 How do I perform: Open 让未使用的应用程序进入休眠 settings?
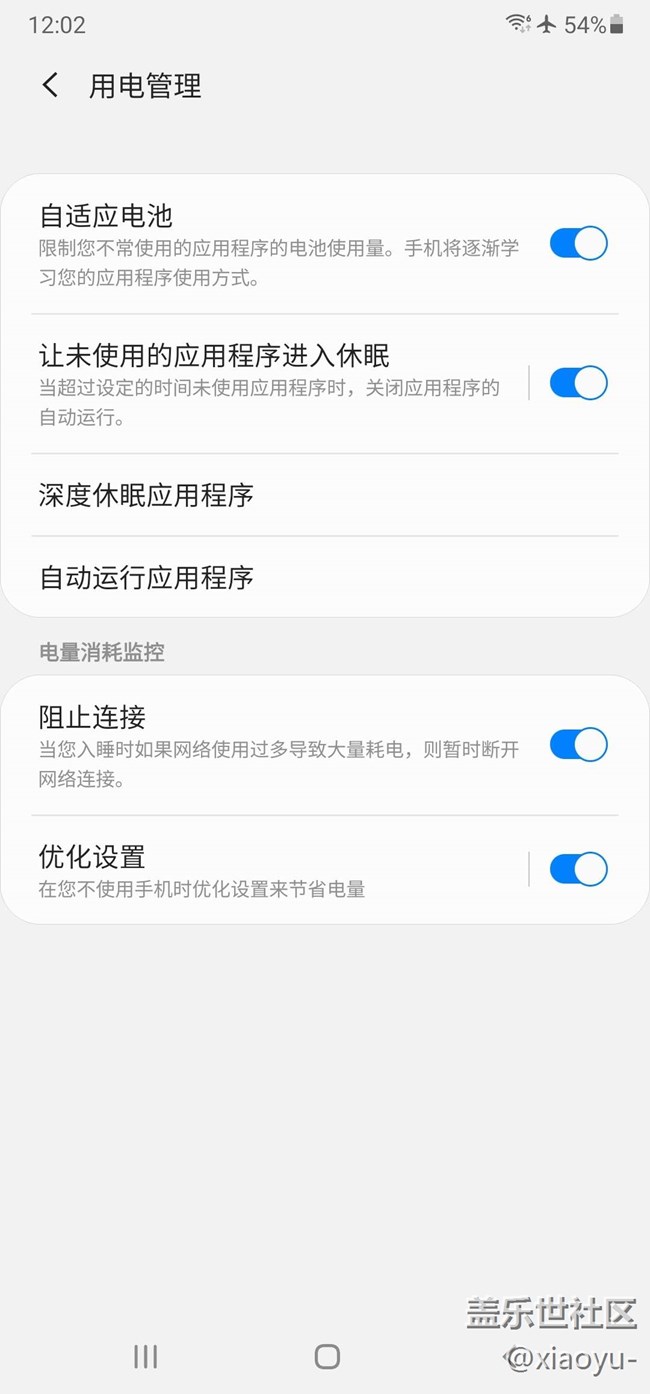pyautogui.click(x=270, y=383)
